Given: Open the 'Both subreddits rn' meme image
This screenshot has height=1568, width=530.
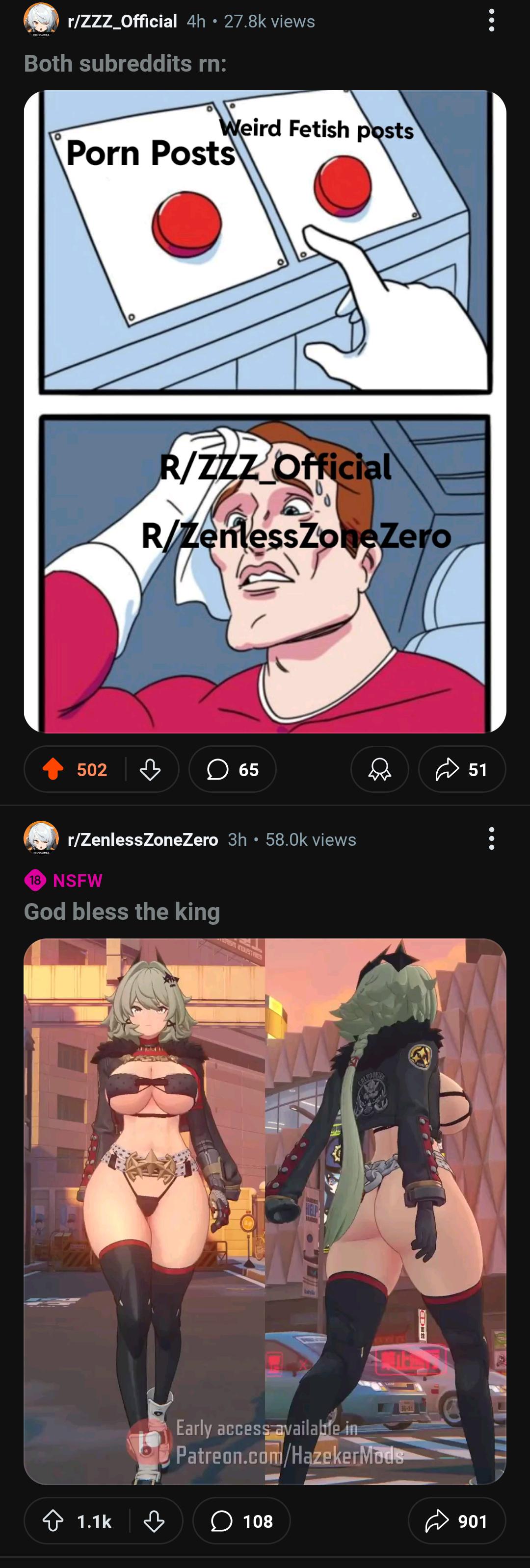Looking at the screenshot, I should point(265,411).
